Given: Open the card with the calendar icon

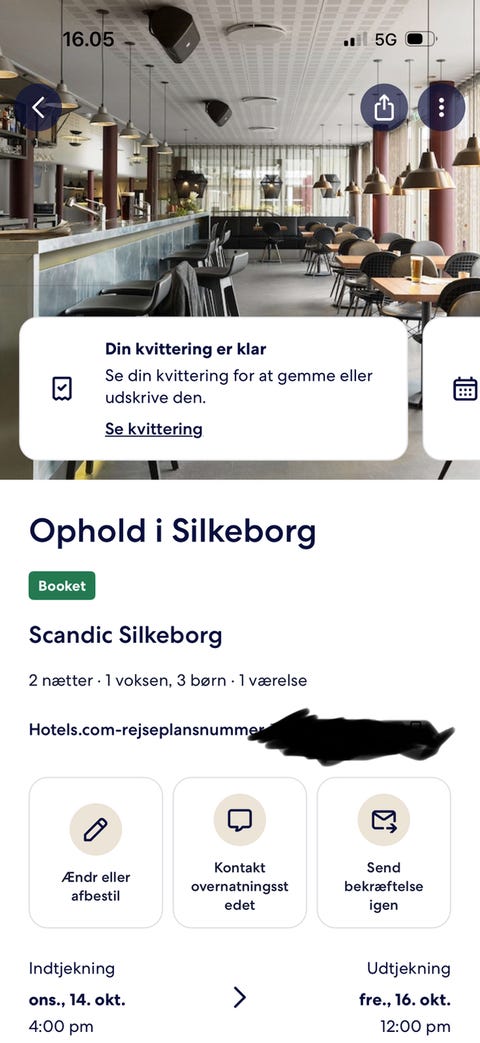Looking at the screenshot, I should tap(452, 388).
